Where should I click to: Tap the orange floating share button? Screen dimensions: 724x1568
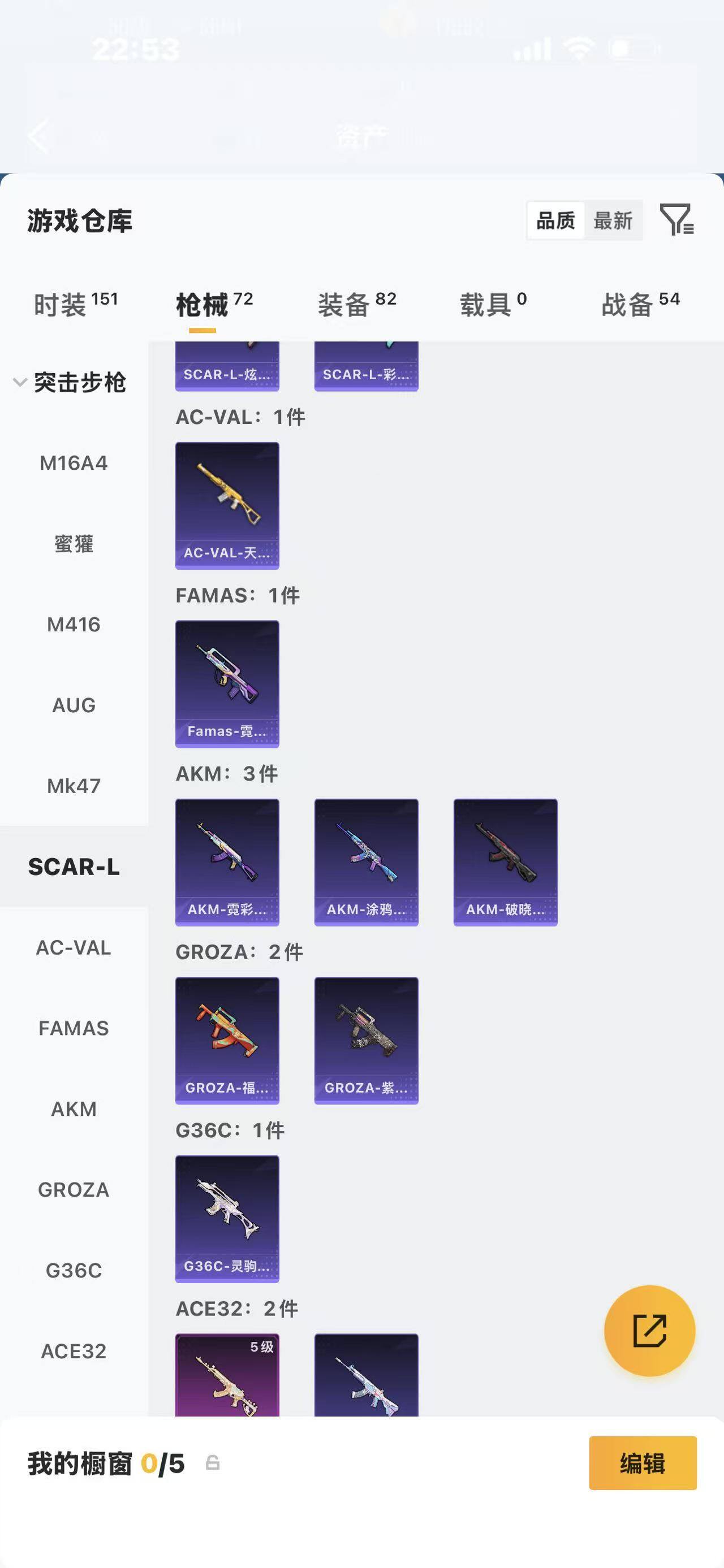coord(649,1331)
